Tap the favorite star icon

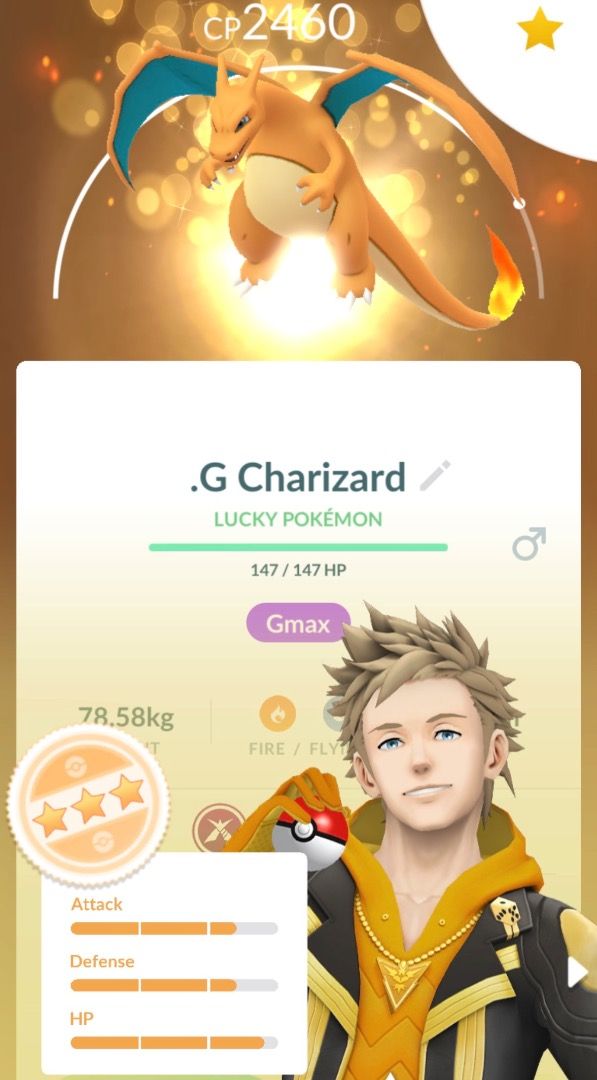pos(540,30)
